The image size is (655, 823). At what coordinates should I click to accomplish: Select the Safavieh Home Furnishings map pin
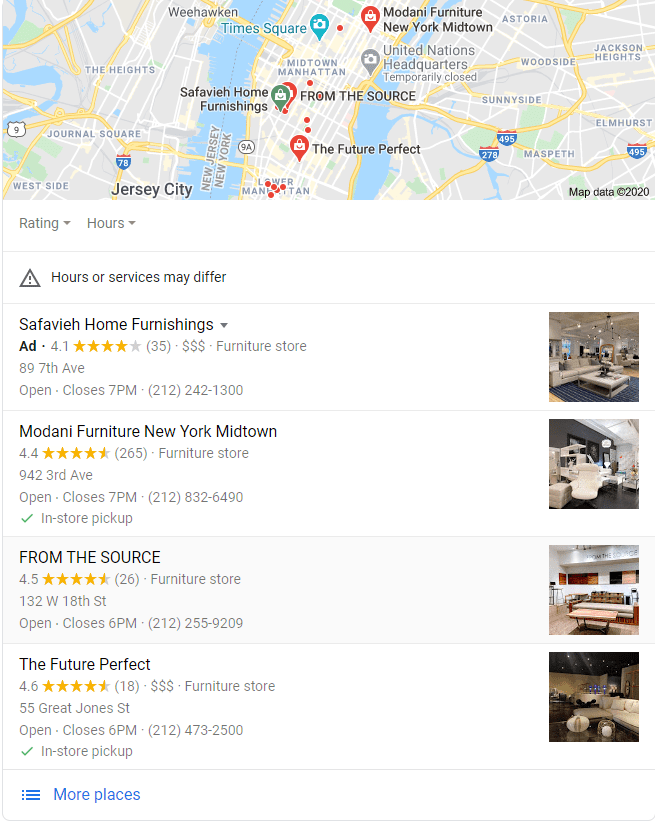click(x=281, y=97)
